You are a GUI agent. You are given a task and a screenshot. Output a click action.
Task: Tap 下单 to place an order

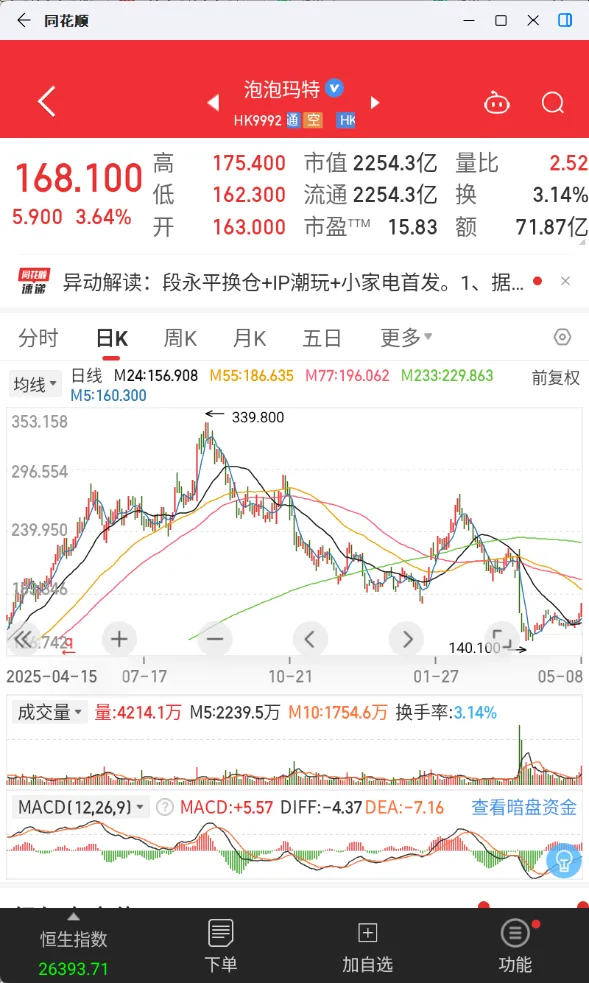click(221, 945)
